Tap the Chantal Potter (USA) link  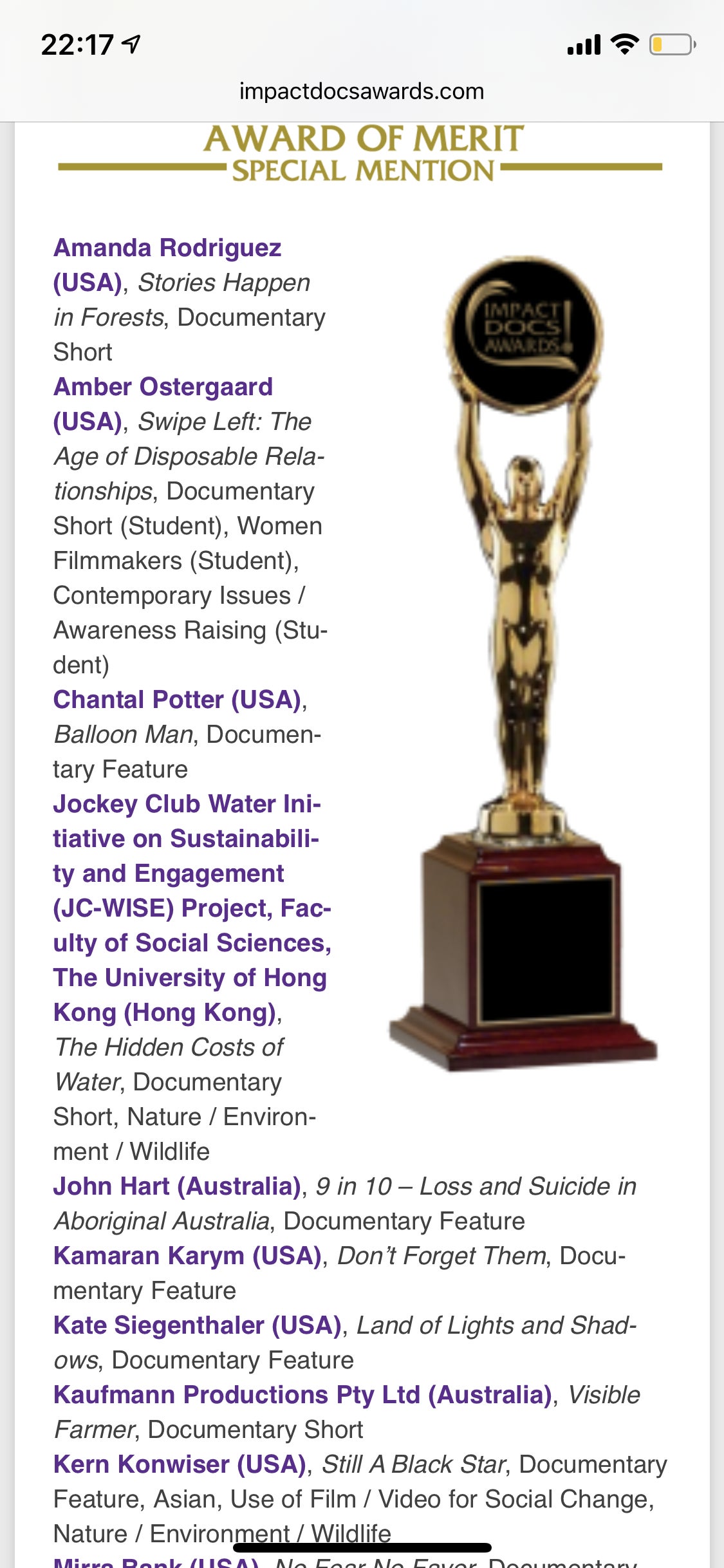click(177, 700)
